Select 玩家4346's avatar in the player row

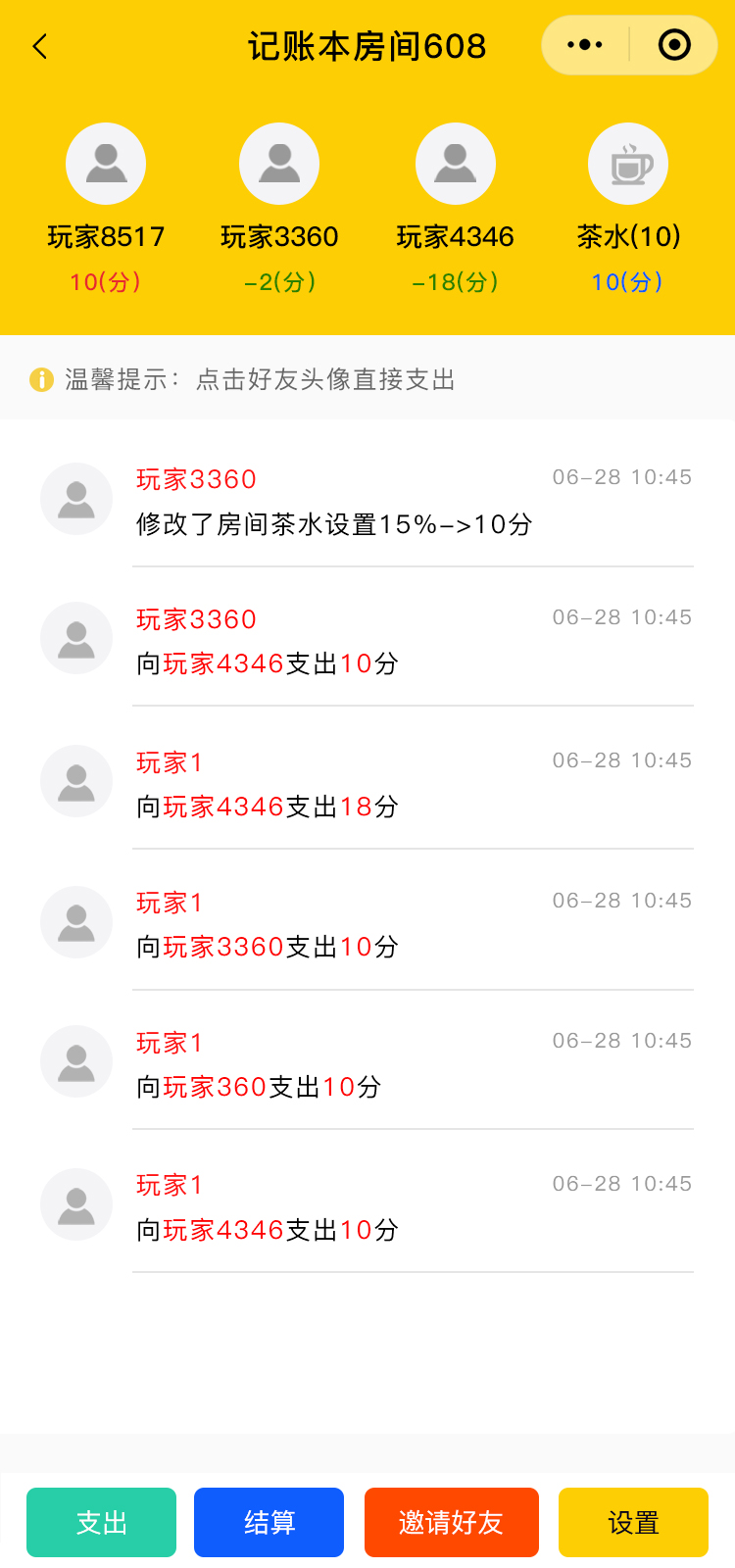pos(455,164)
